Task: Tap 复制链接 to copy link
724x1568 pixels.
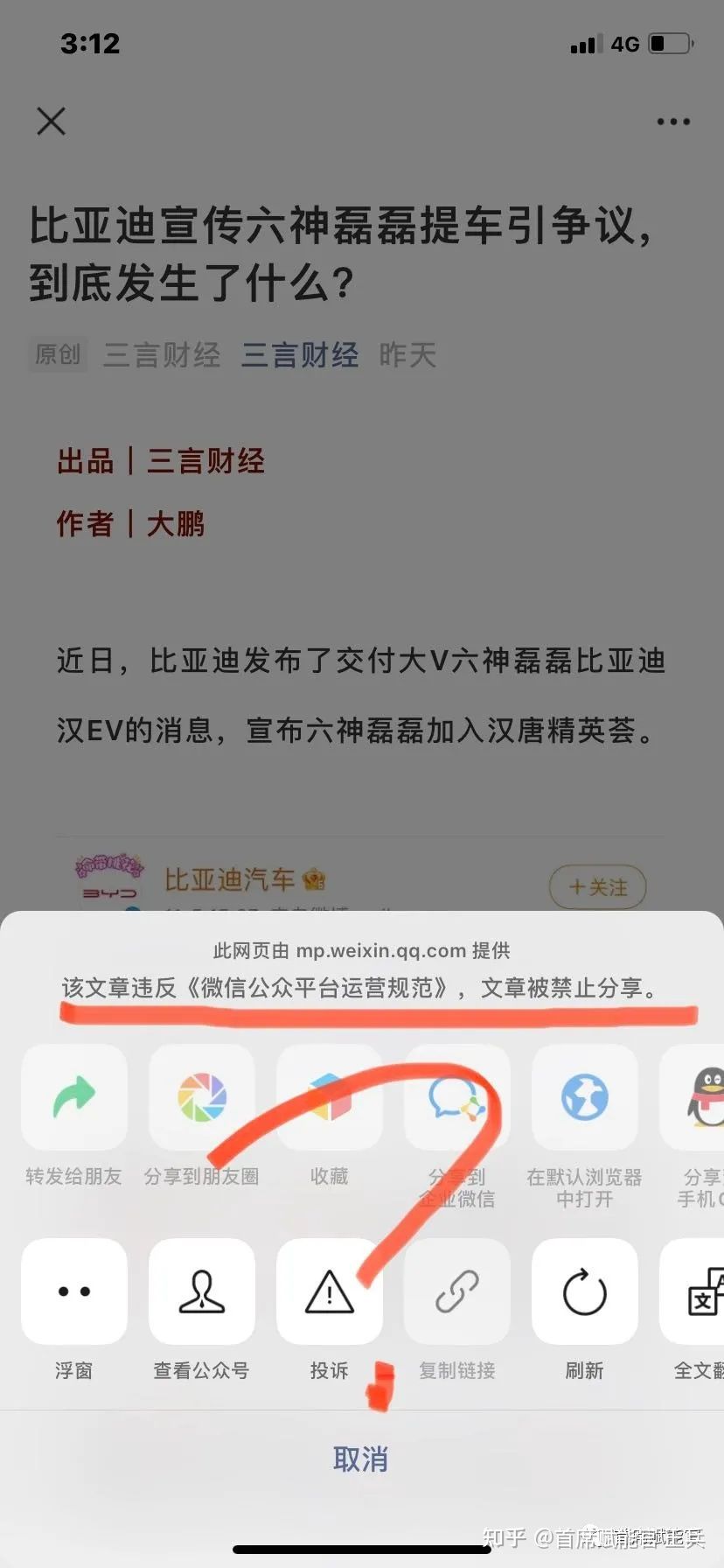Action: tap(457, 1292)
